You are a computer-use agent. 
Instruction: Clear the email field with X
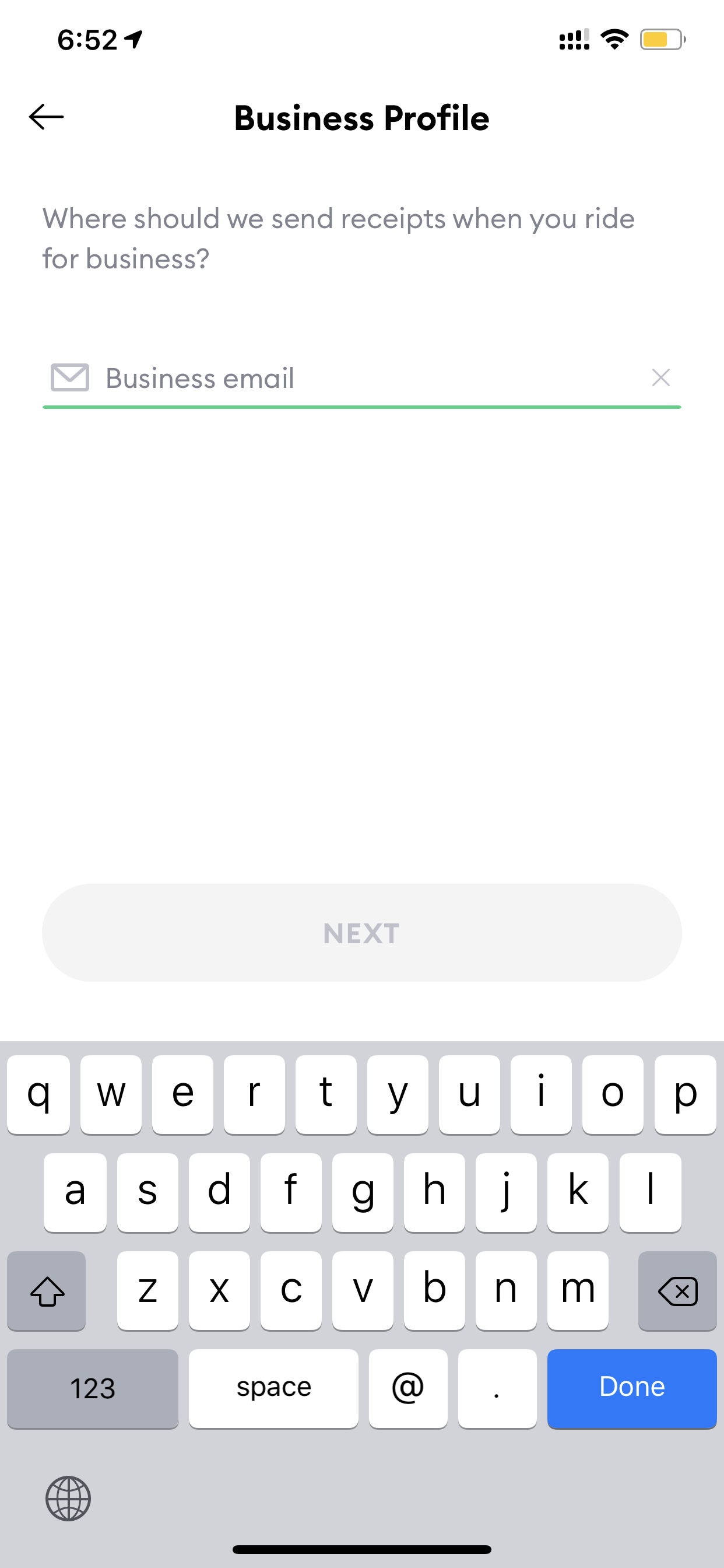tap(660, 377)
